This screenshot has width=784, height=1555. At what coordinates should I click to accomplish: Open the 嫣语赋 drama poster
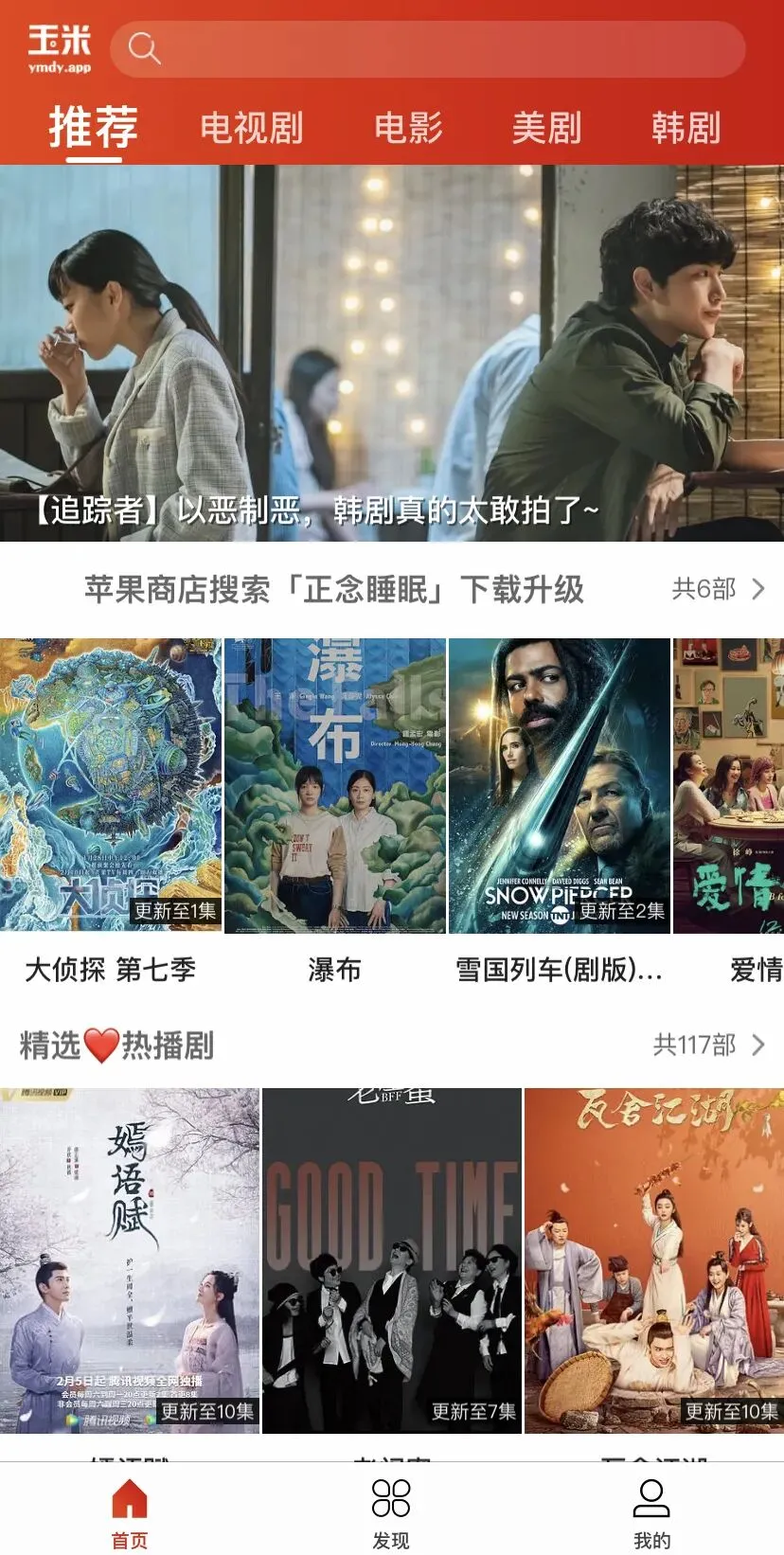pyautogui.click(x=130, y=1260)
